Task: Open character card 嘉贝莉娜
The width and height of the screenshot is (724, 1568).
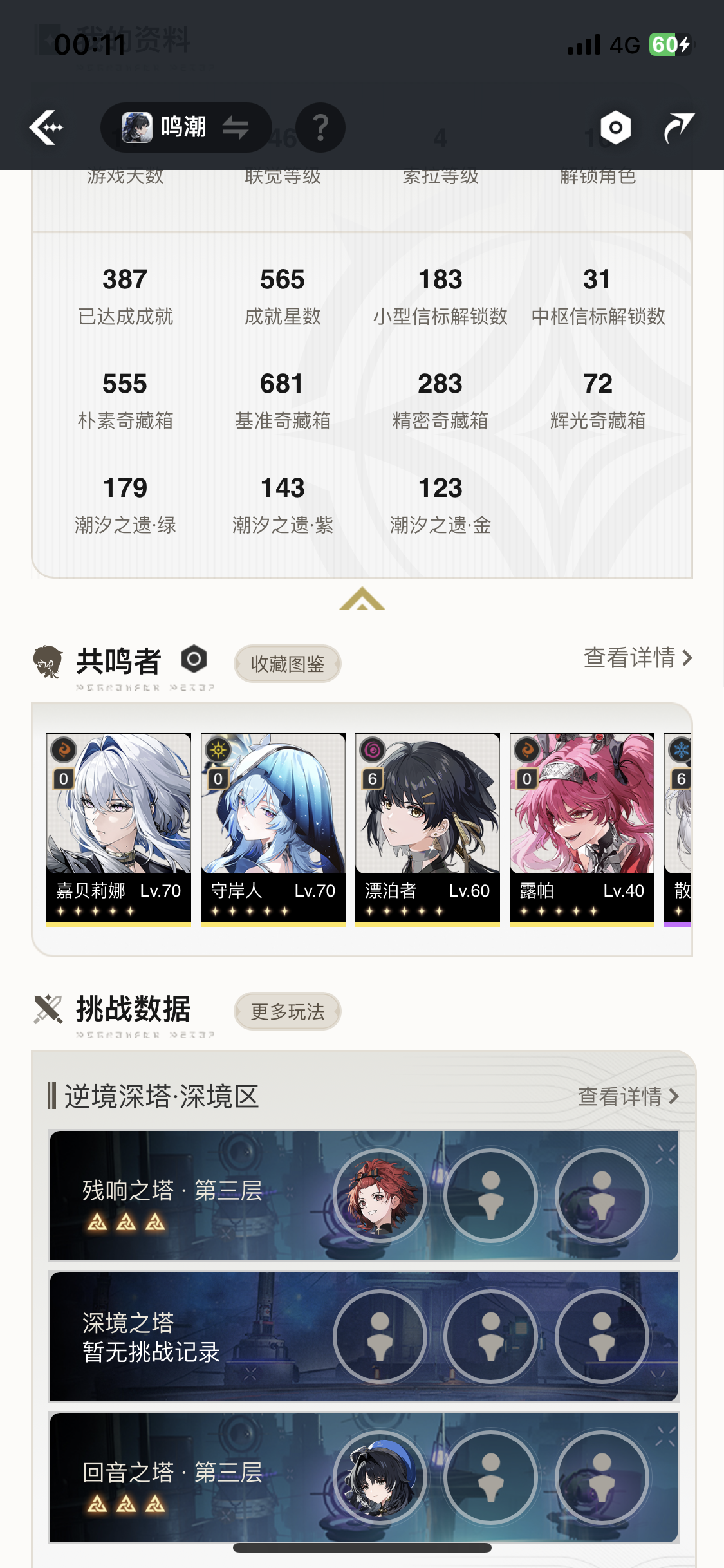Action: [x=118, y=828]
